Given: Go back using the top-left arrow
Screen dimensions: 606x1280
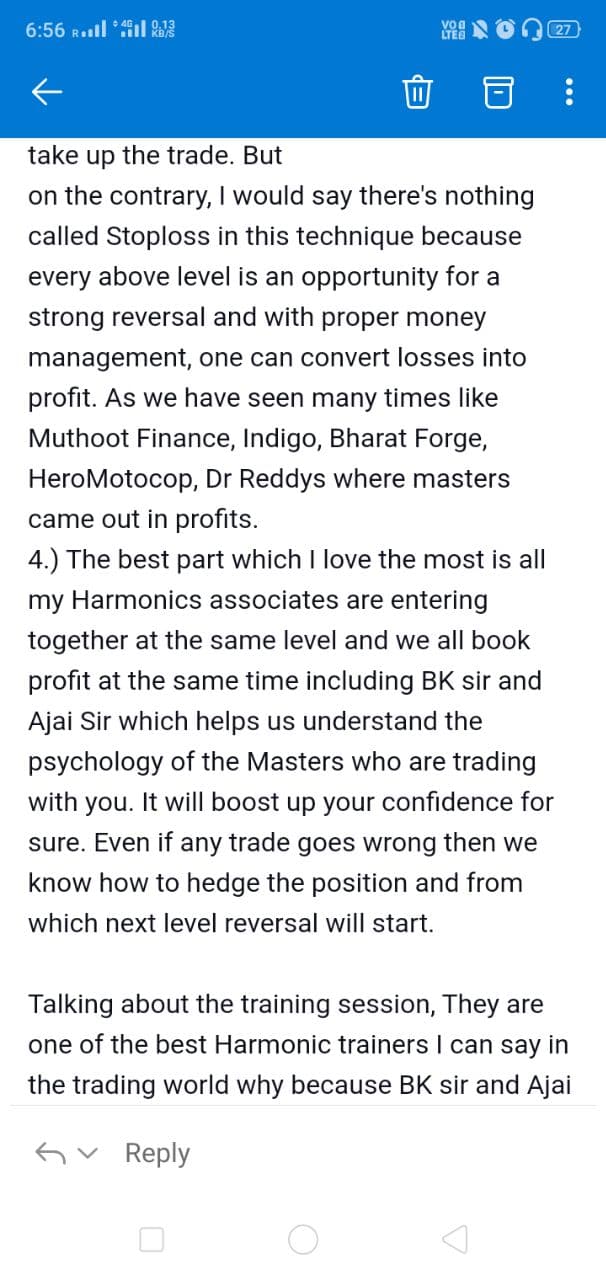Looking at the screenshot, I should tap(47, 93).
